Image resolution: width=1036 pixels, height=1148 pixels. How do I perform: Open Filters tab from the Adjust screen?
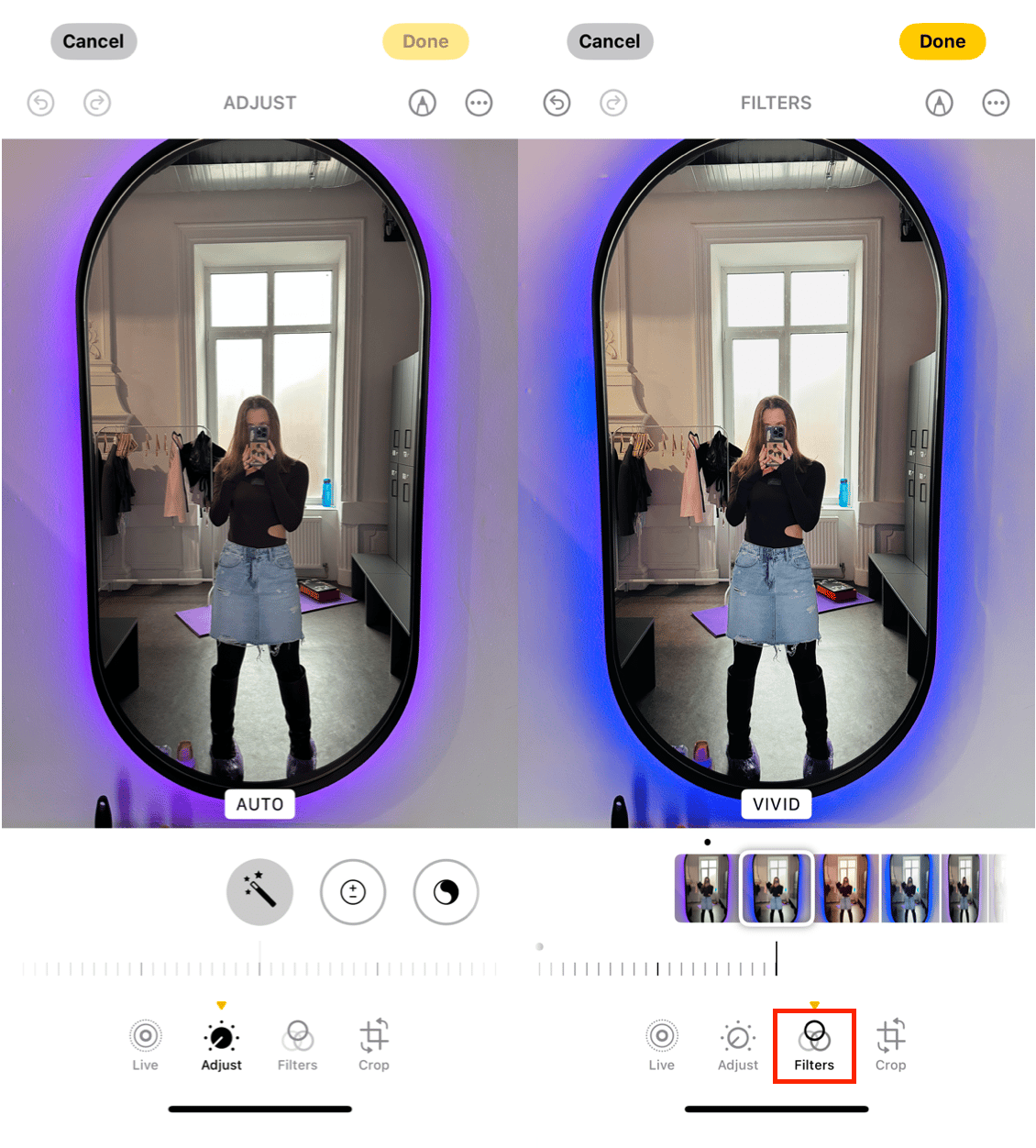point(297,1045)
